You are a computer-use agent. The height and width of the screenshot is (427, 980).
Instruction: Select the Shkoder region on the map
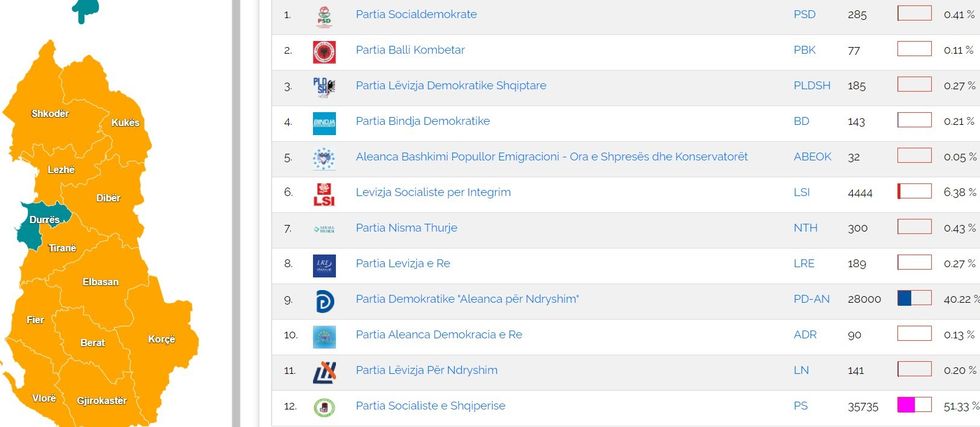click(50, 114)
